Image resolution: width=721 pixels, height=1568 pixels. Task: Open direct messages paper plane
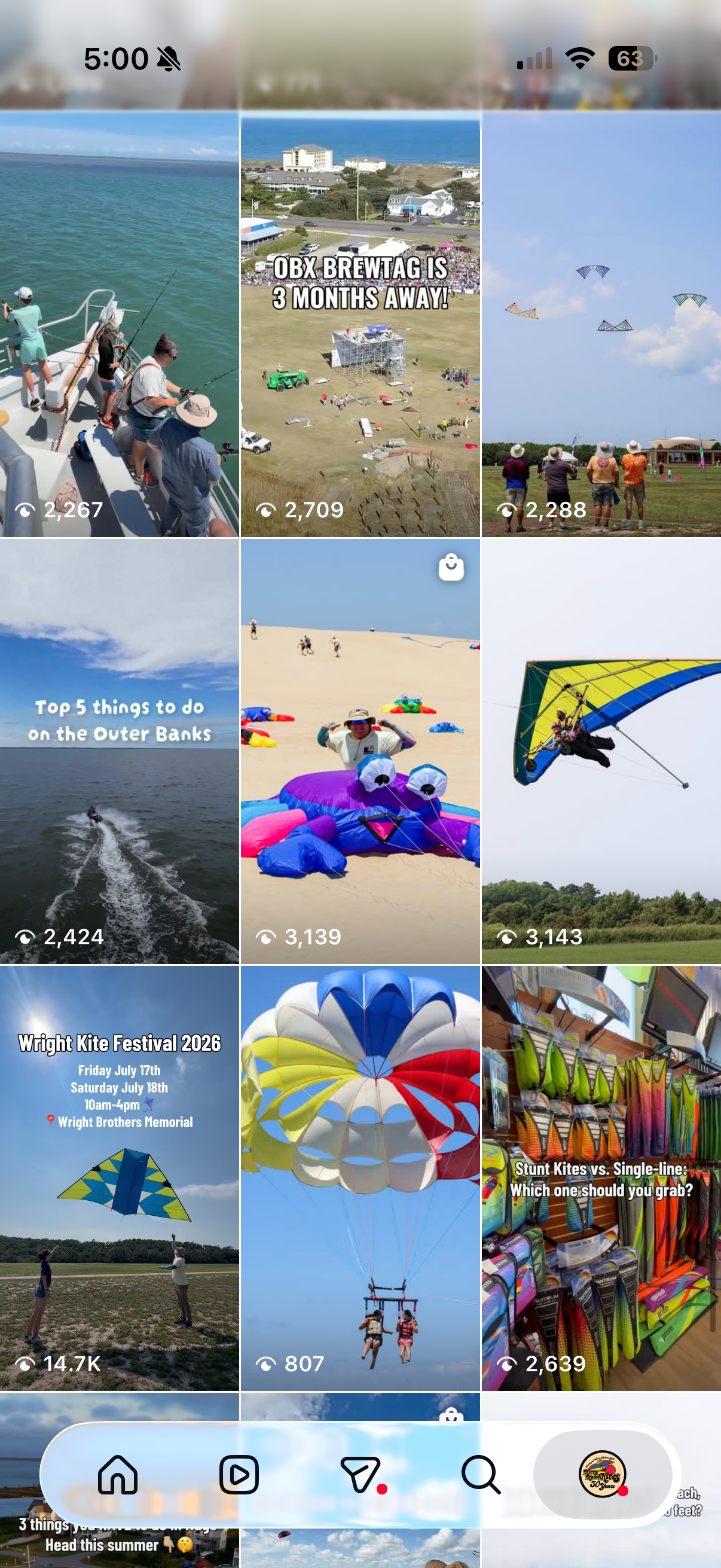[361, 1474]
